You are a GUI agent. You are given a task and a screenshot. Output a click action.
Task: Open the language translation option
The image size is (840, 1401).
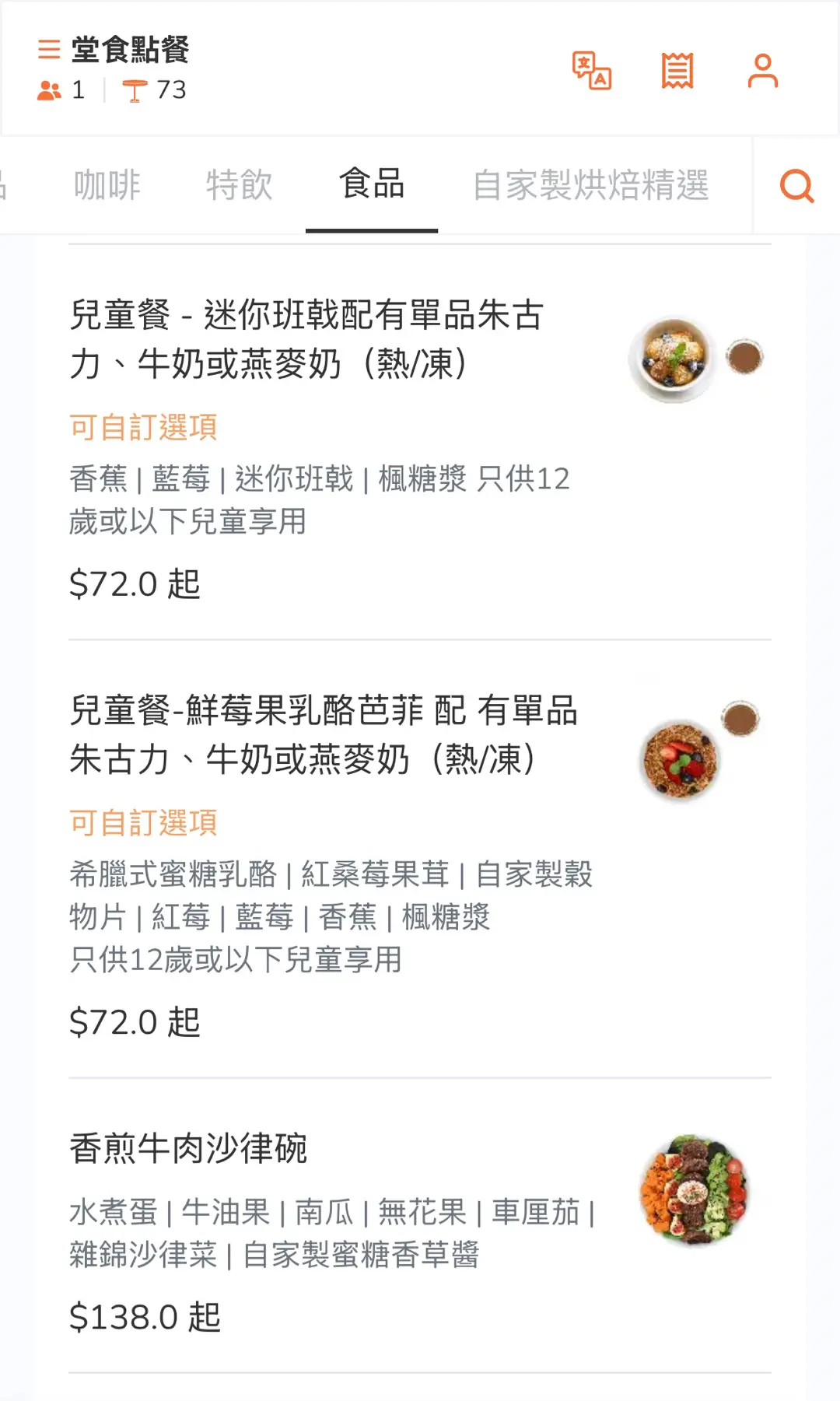tap(592, 71)
